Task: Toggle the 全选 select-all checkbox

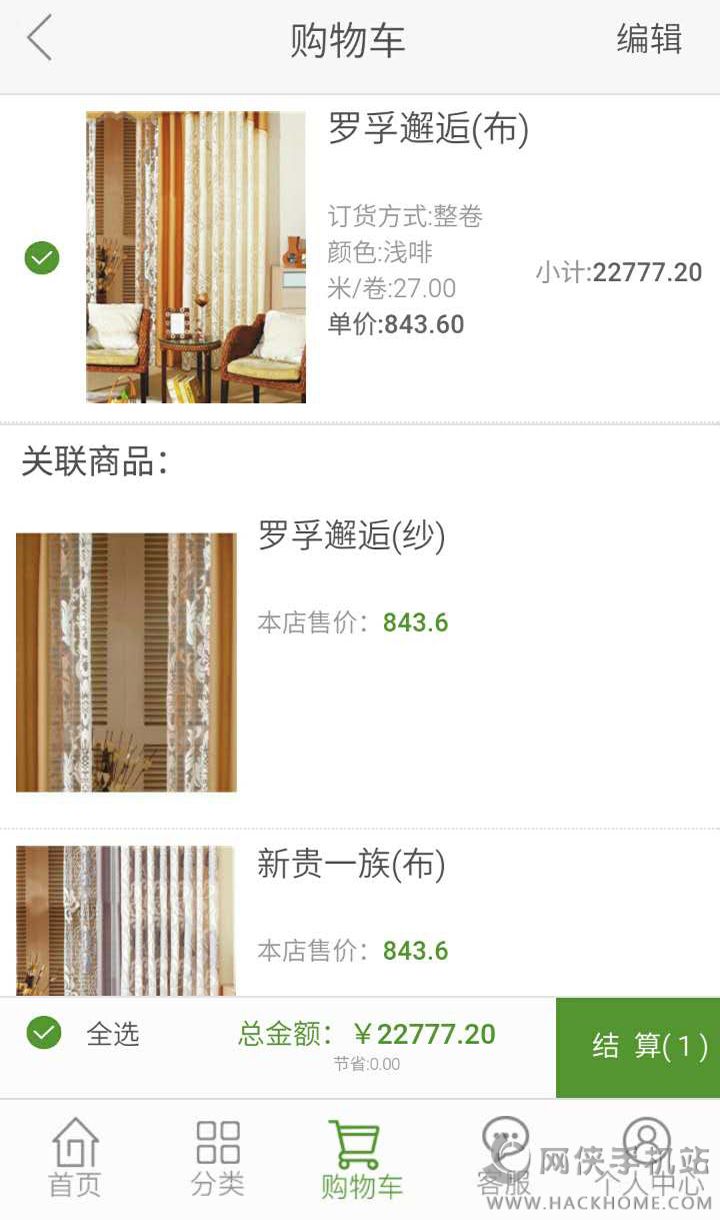Action: pos(44,1032)
